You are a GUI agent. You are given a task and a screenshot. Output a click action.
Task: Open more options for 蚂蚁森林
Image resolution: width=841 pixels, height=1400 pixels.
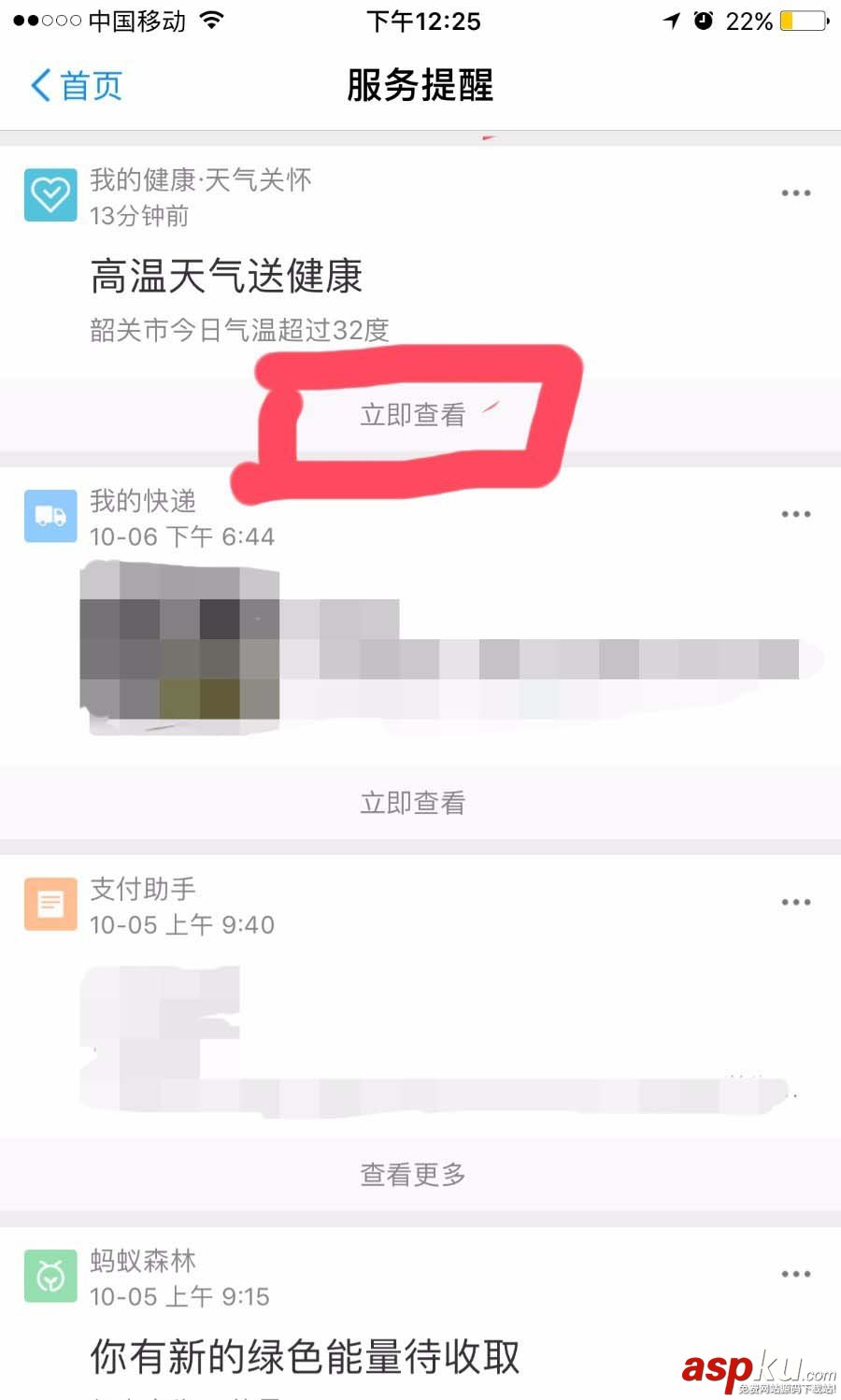pyautogui.click(x=795, y=1274)
